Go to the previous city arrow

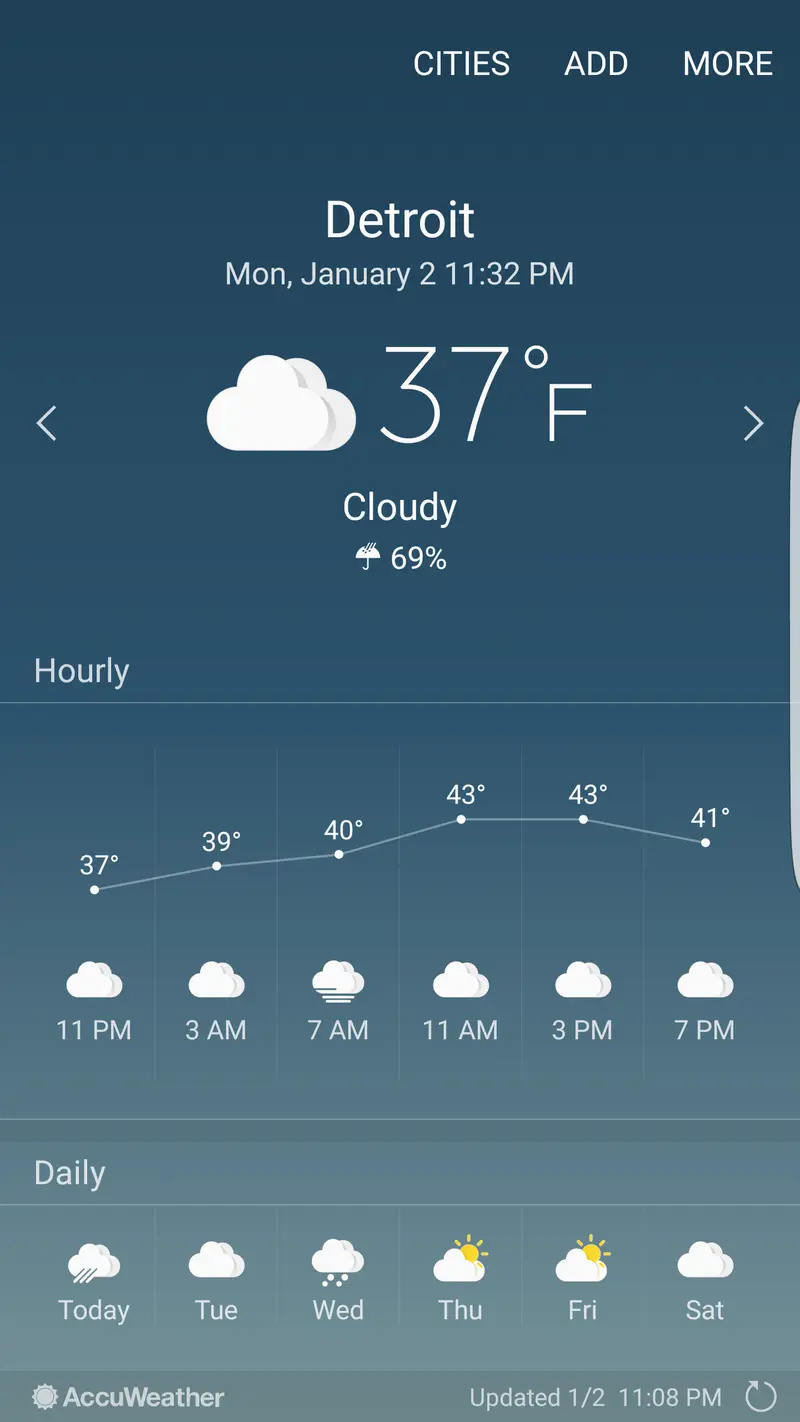[47, 423]
